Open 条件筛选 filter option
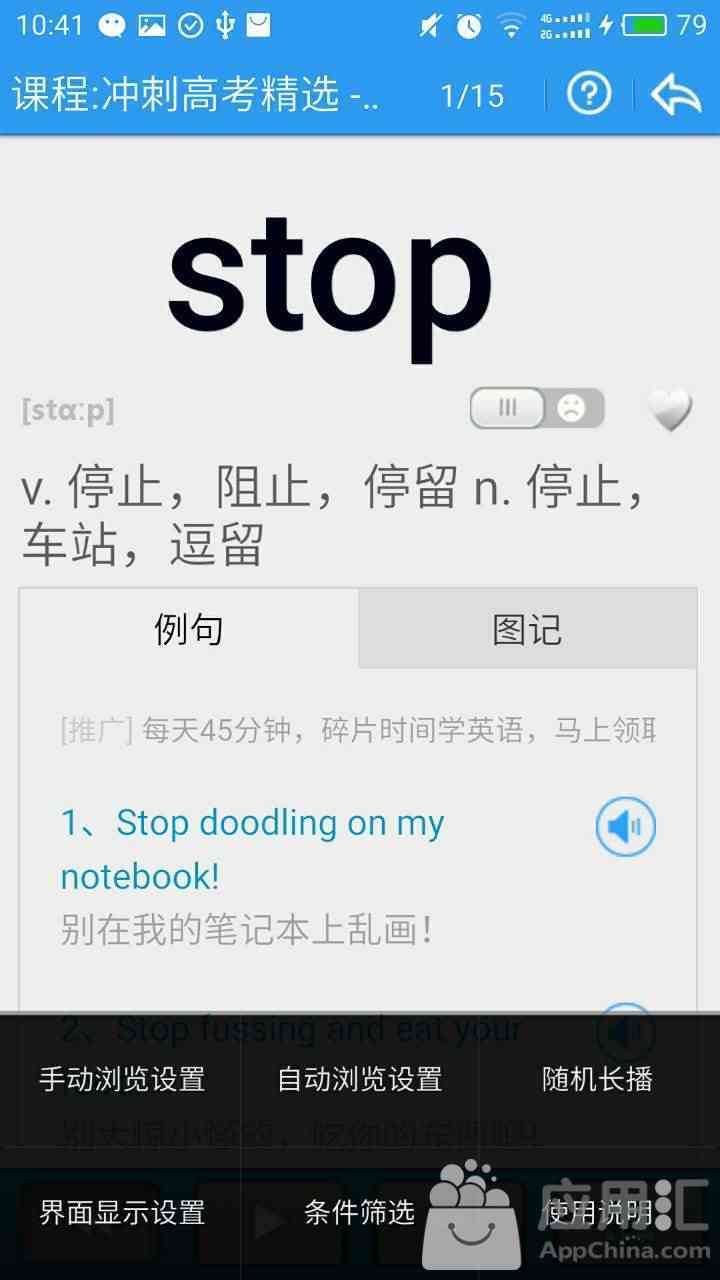The image size is (720, 1280). (x=360, y=1213)
